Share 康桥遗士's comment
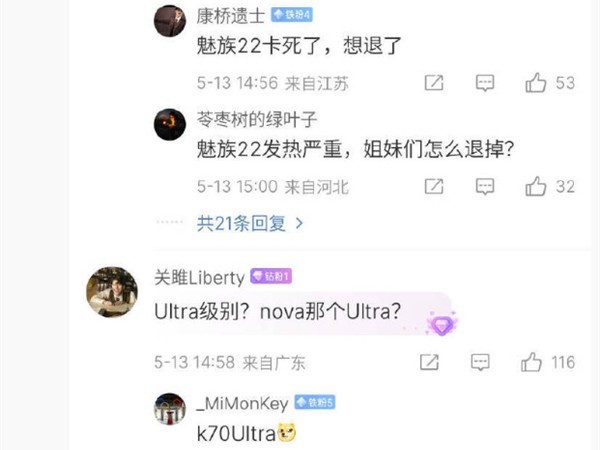Viewport: 600px width, 450px height. click(434, 83)
